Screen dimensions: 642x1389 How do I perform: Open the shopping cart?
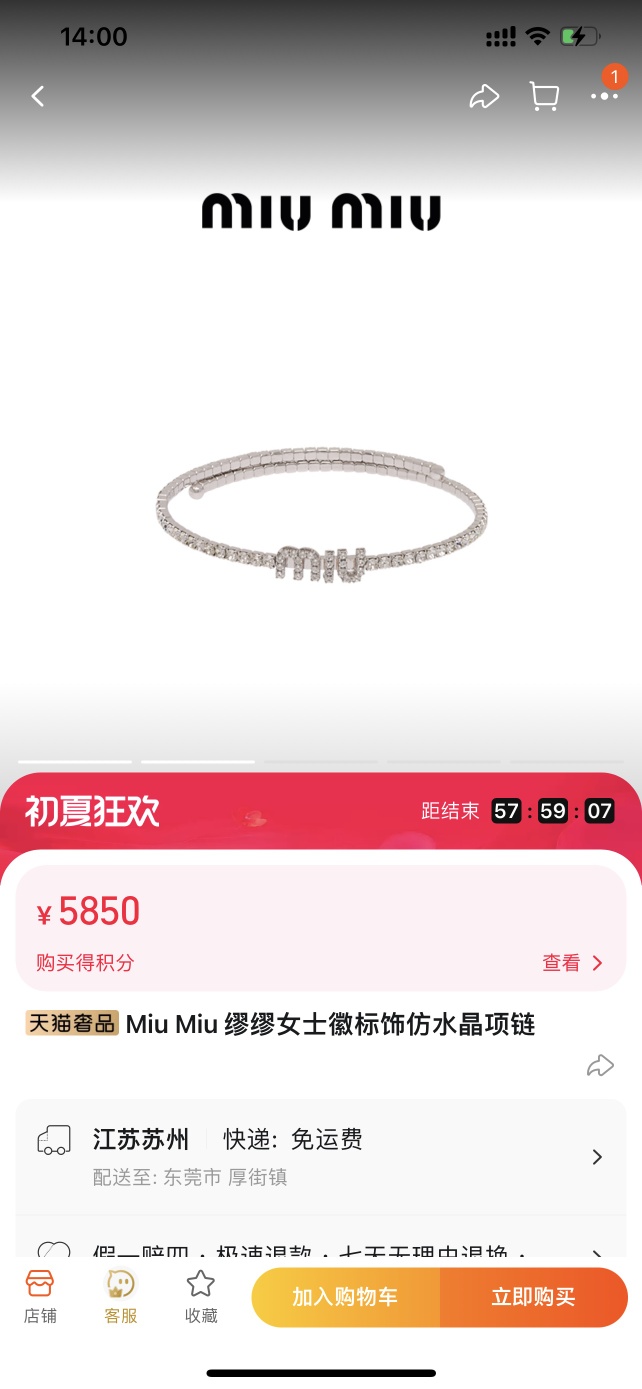pos(544,96)
